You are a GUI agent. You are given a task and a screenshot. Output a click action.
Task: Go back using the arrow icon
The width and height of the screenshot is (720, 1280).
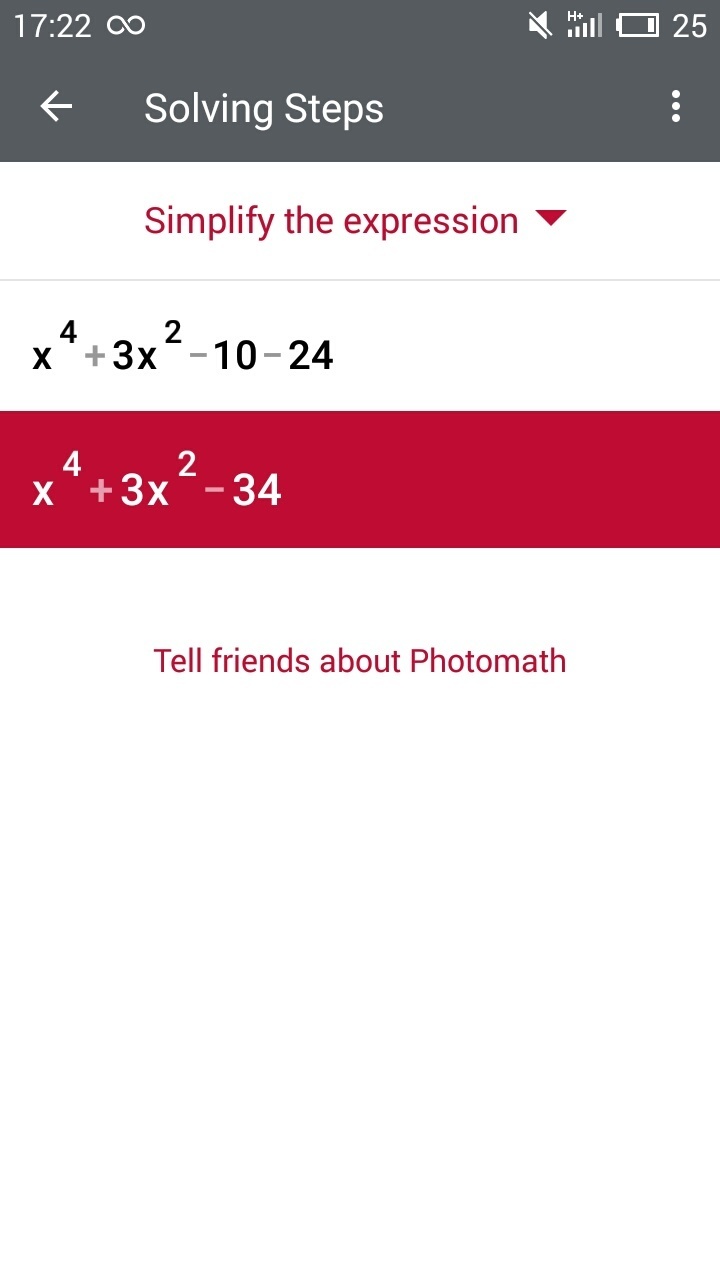click(x=56, y=107)
